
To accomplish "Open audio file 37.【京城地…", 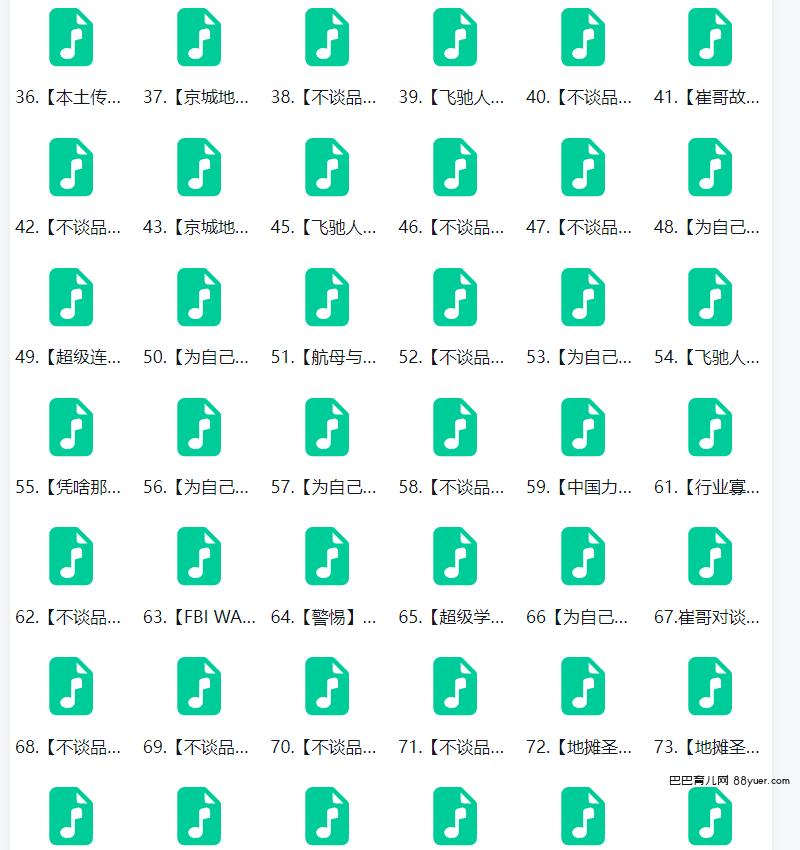I will (199, 37).
